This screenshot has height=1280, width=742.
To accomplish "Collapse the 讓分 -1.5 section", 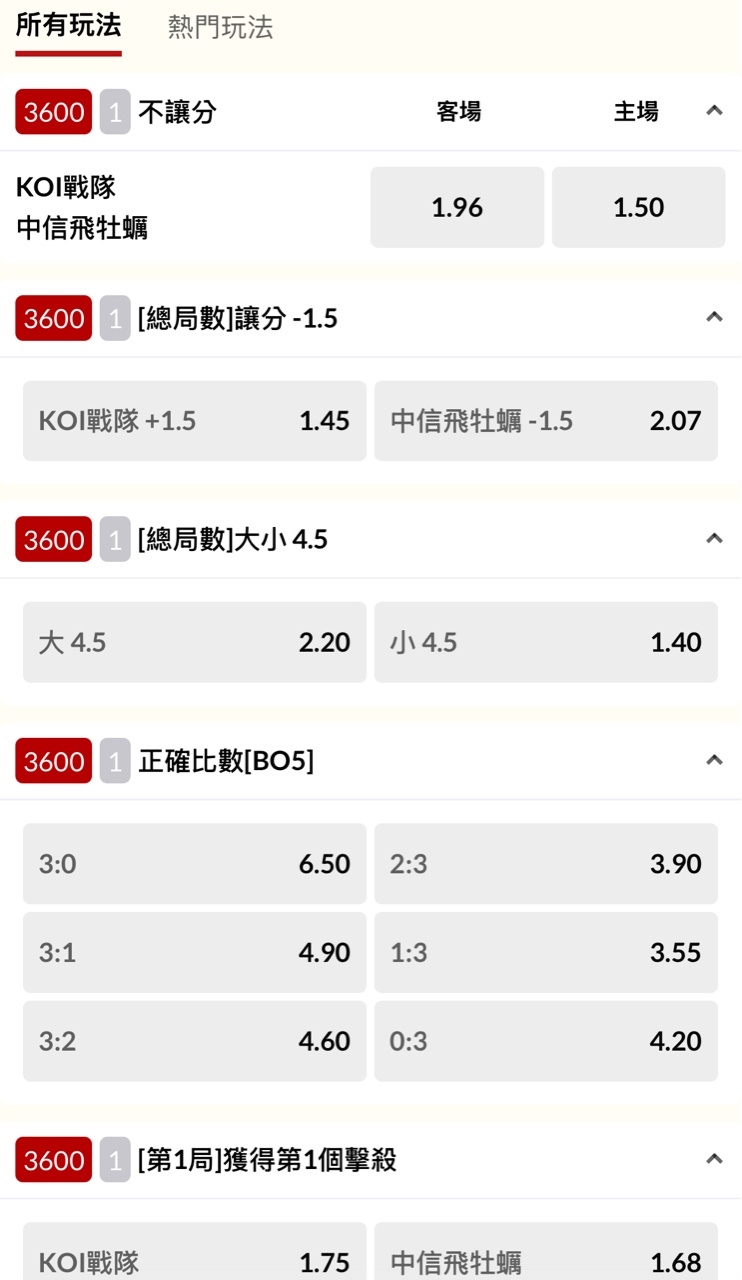I will [714, 318].
